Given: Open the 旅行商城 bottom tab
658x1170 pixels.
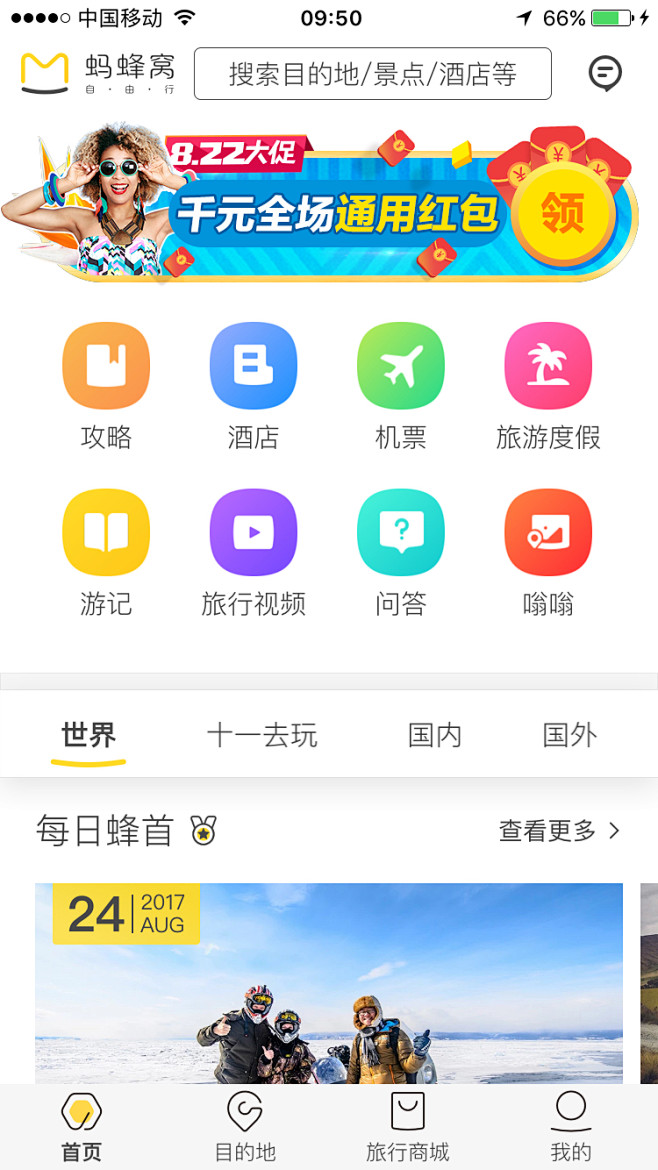Looking at the screenshot, I should point(407,1127).
